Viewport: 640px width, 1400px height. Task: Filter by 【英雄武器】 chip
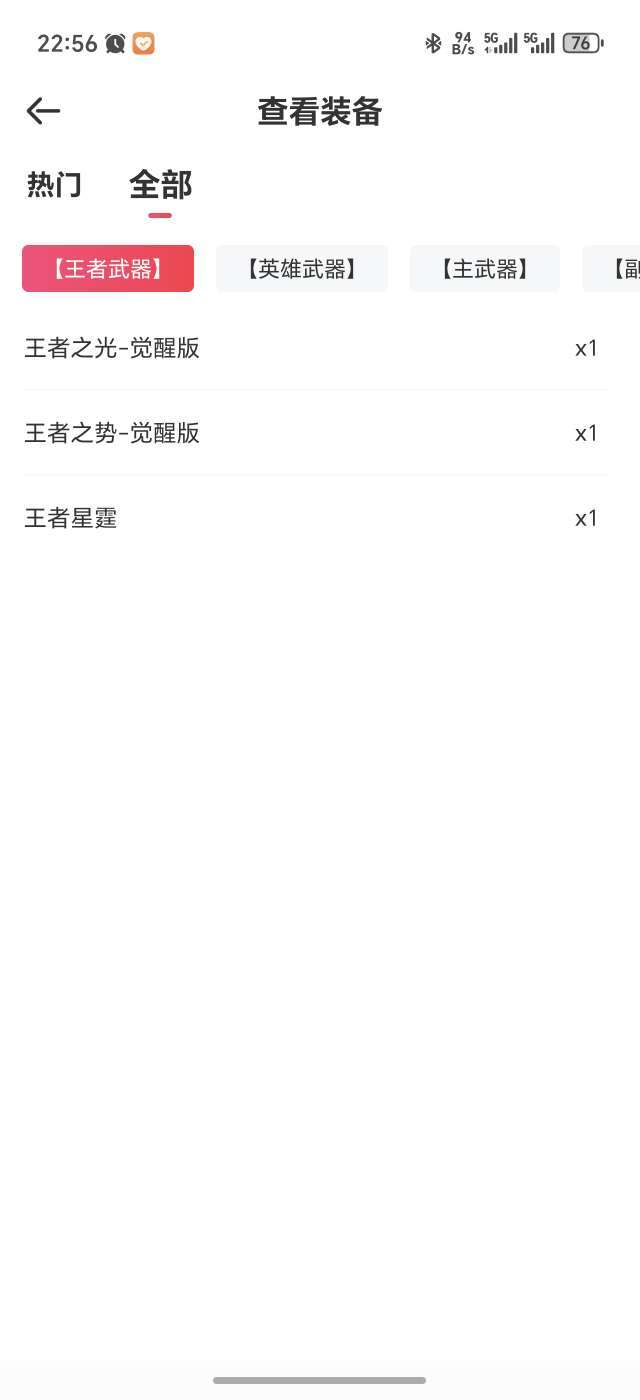point(302,269)
